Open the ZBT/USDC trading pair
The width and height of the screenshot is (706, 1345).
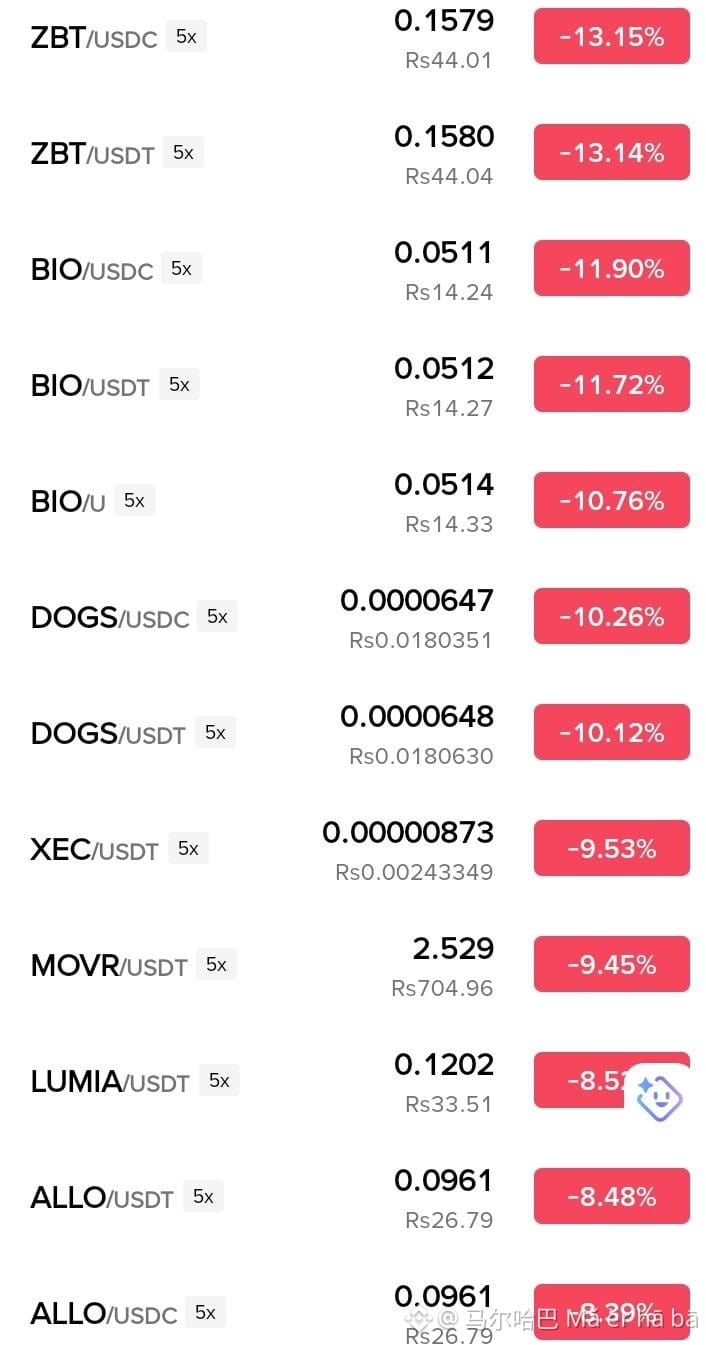(353, 38)
